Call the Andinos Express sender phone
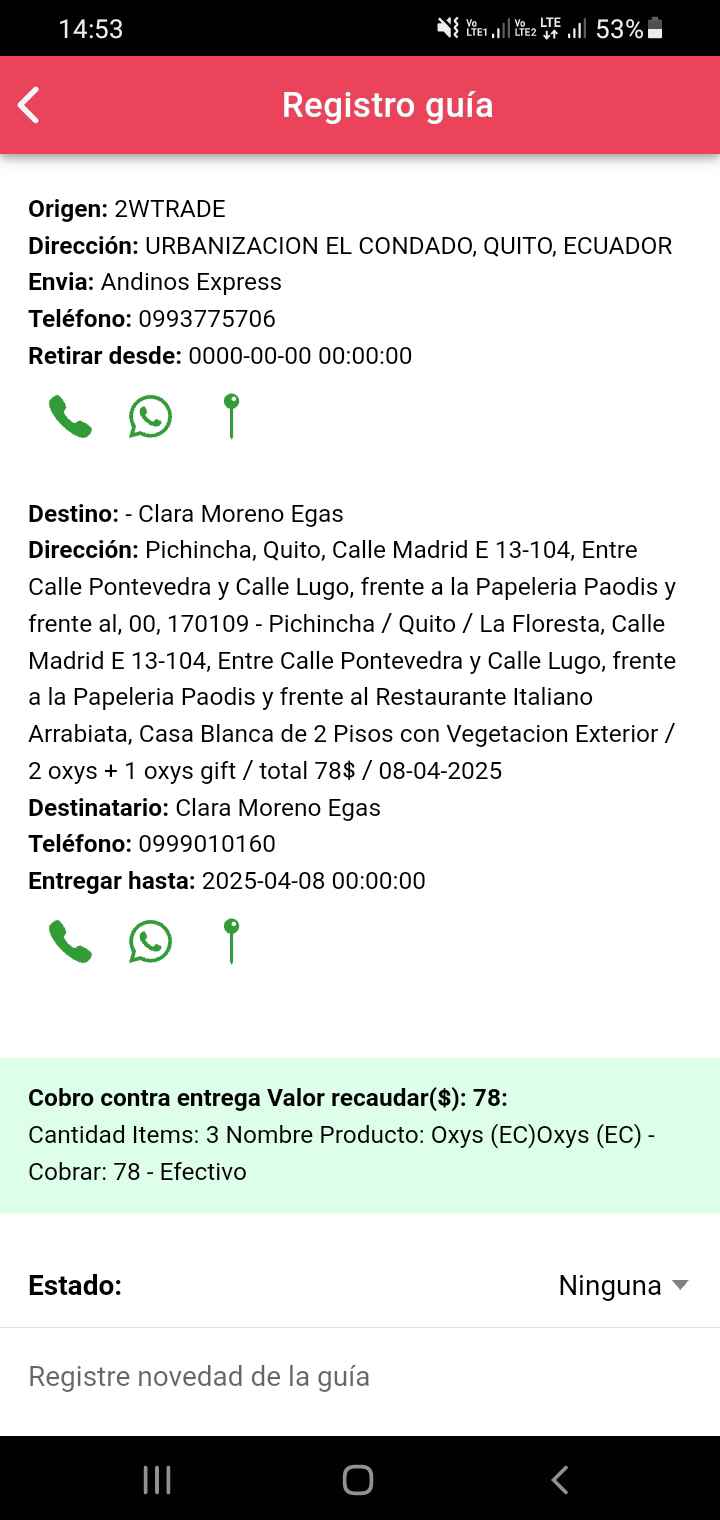This screenshot has width=720, height=1520. point(70,416)
